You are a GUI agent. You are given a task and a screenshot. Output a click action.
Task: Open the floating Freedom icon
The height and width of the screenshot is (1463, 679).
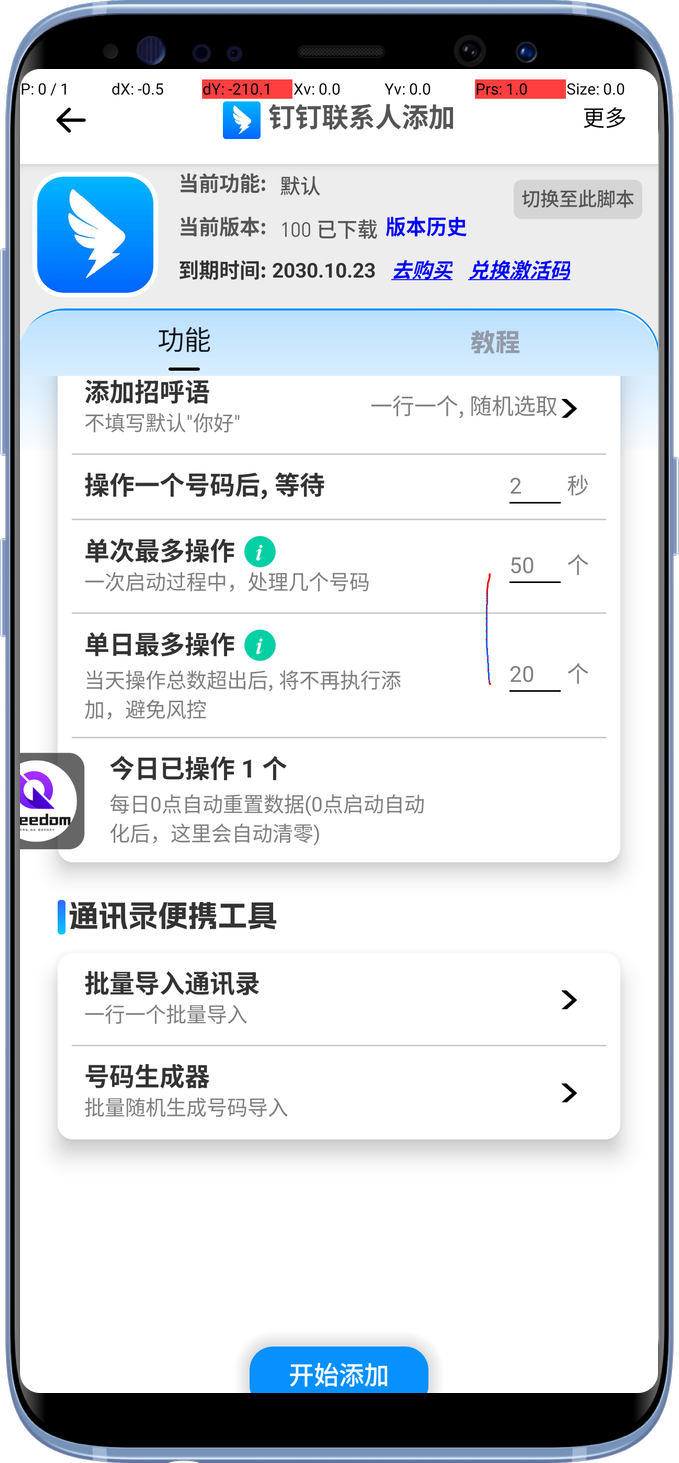pos(50,801)
